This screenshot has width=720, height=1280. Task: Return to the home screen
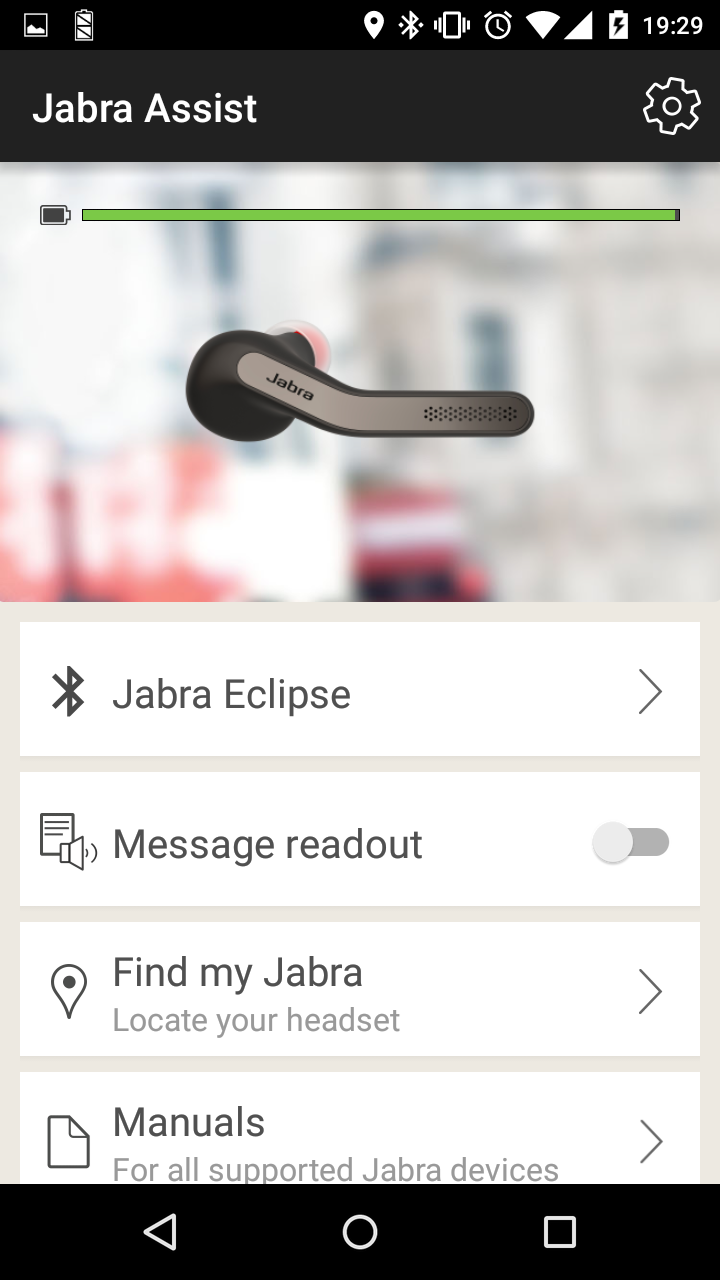click(360, 1232)
